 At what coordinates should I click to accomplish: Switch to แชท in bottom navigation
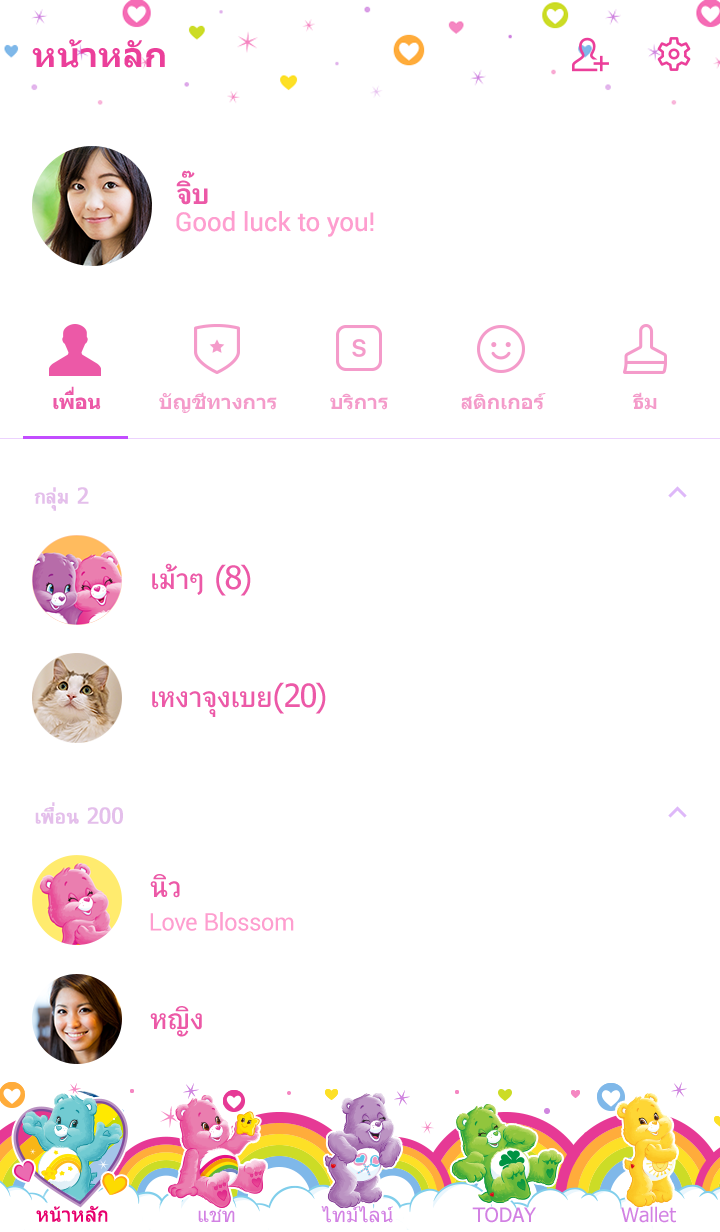point(216,1160)
